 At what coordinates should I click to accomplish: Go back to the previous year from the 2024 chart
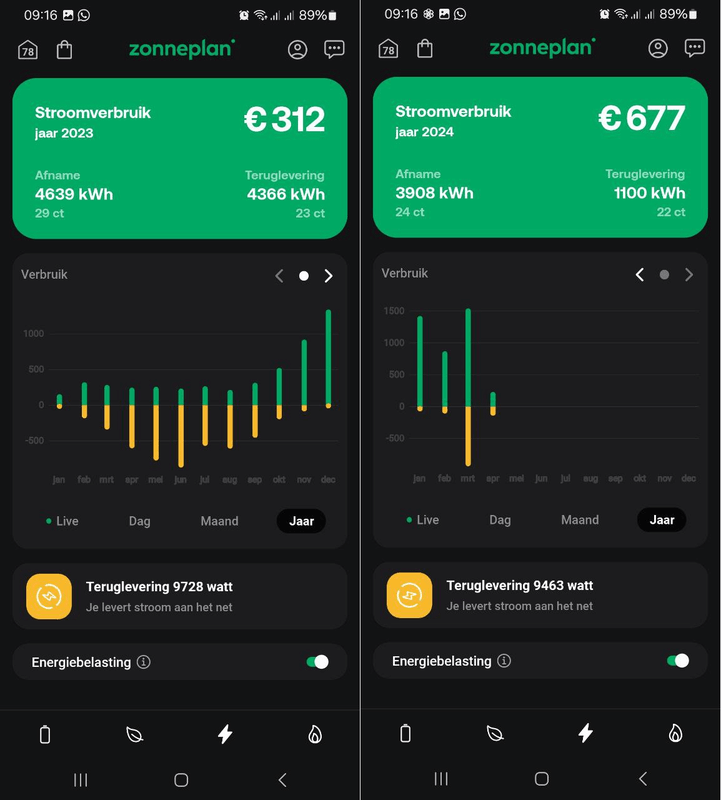coord(640,275)
